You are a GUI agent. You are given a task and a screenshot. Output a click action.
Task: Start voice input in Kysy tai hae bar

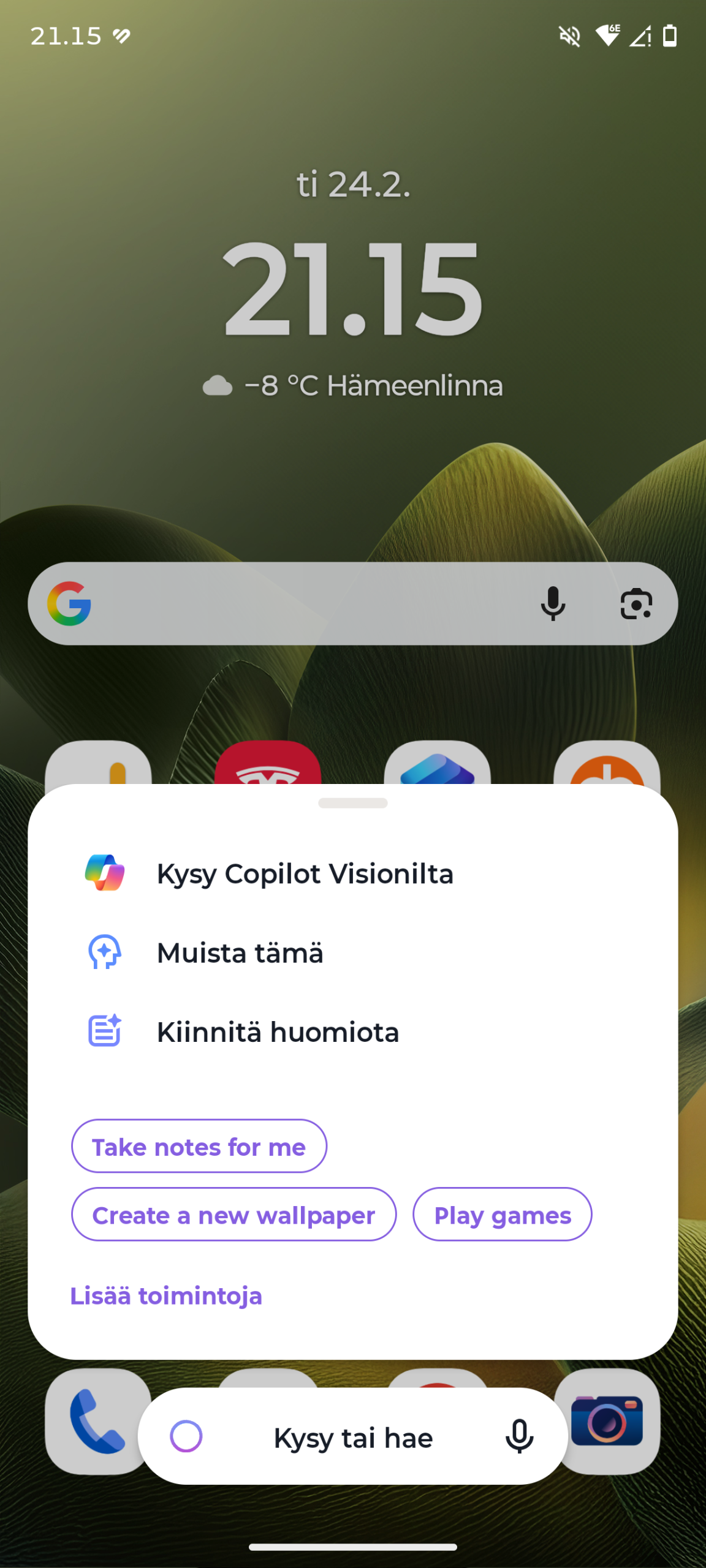519,1436
